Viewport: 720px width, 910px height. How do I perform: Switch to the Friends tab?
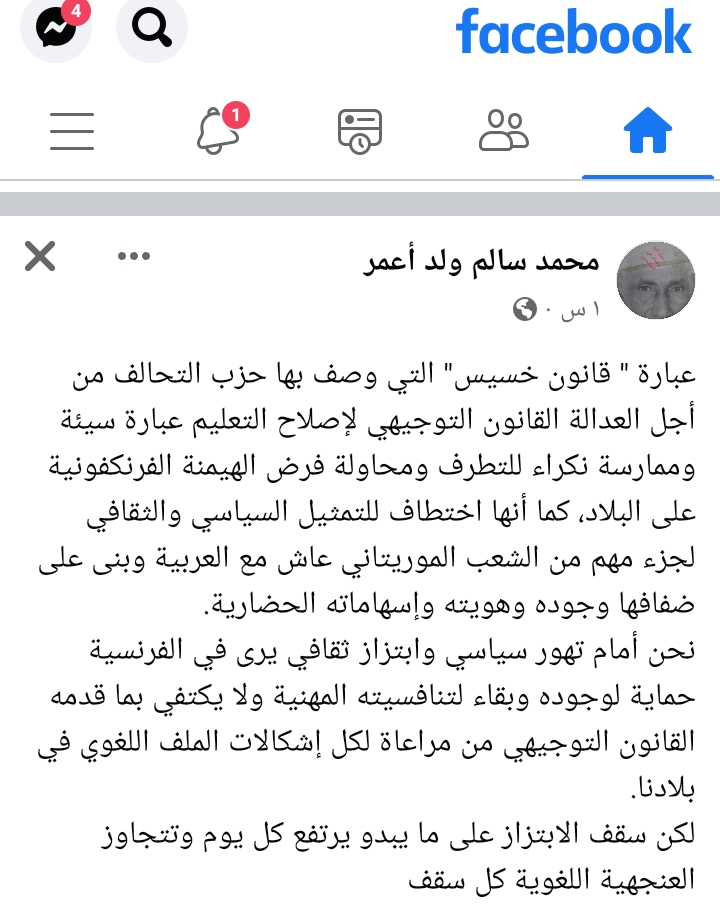(x=504, y=131)
